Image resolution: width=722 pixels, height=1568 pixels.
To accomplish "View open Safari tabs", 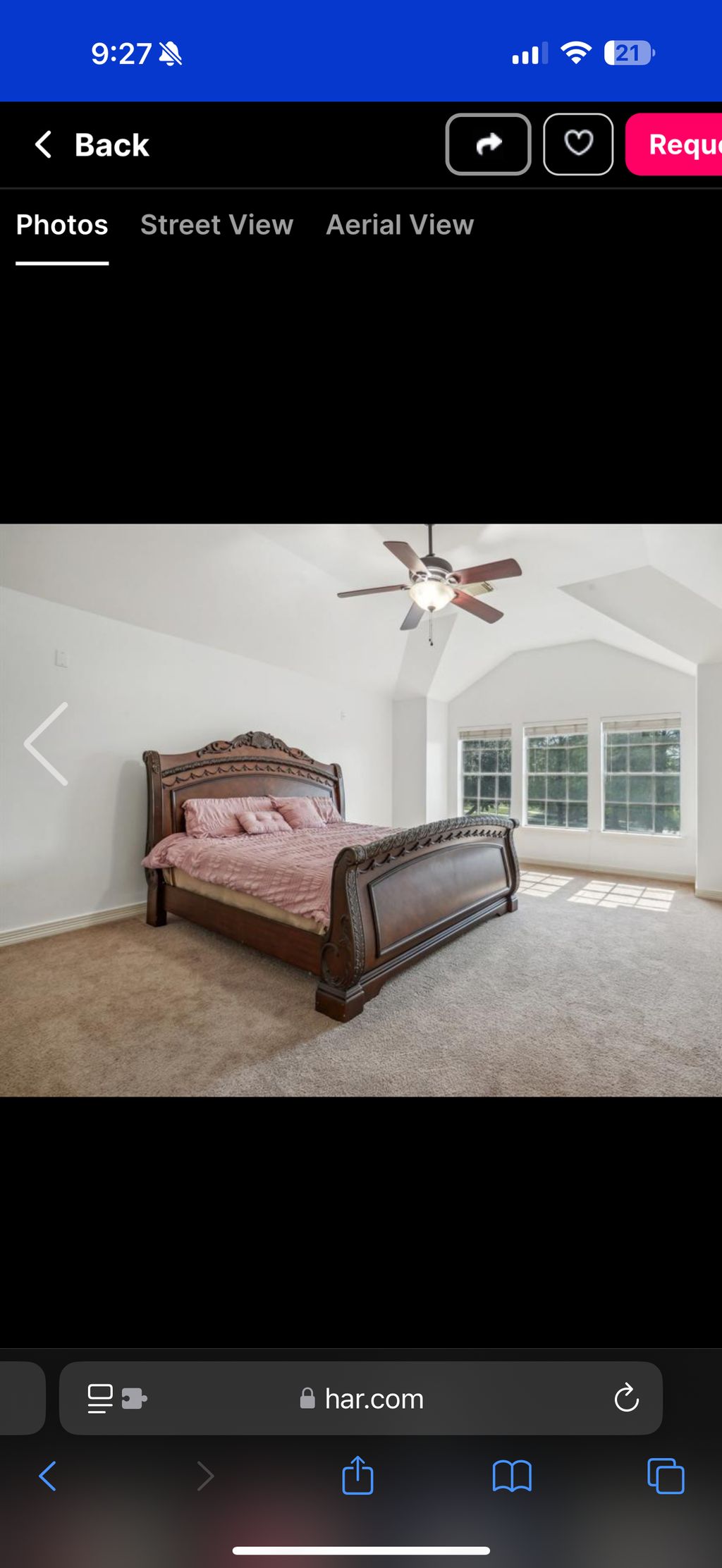I will click(666, 1476).
